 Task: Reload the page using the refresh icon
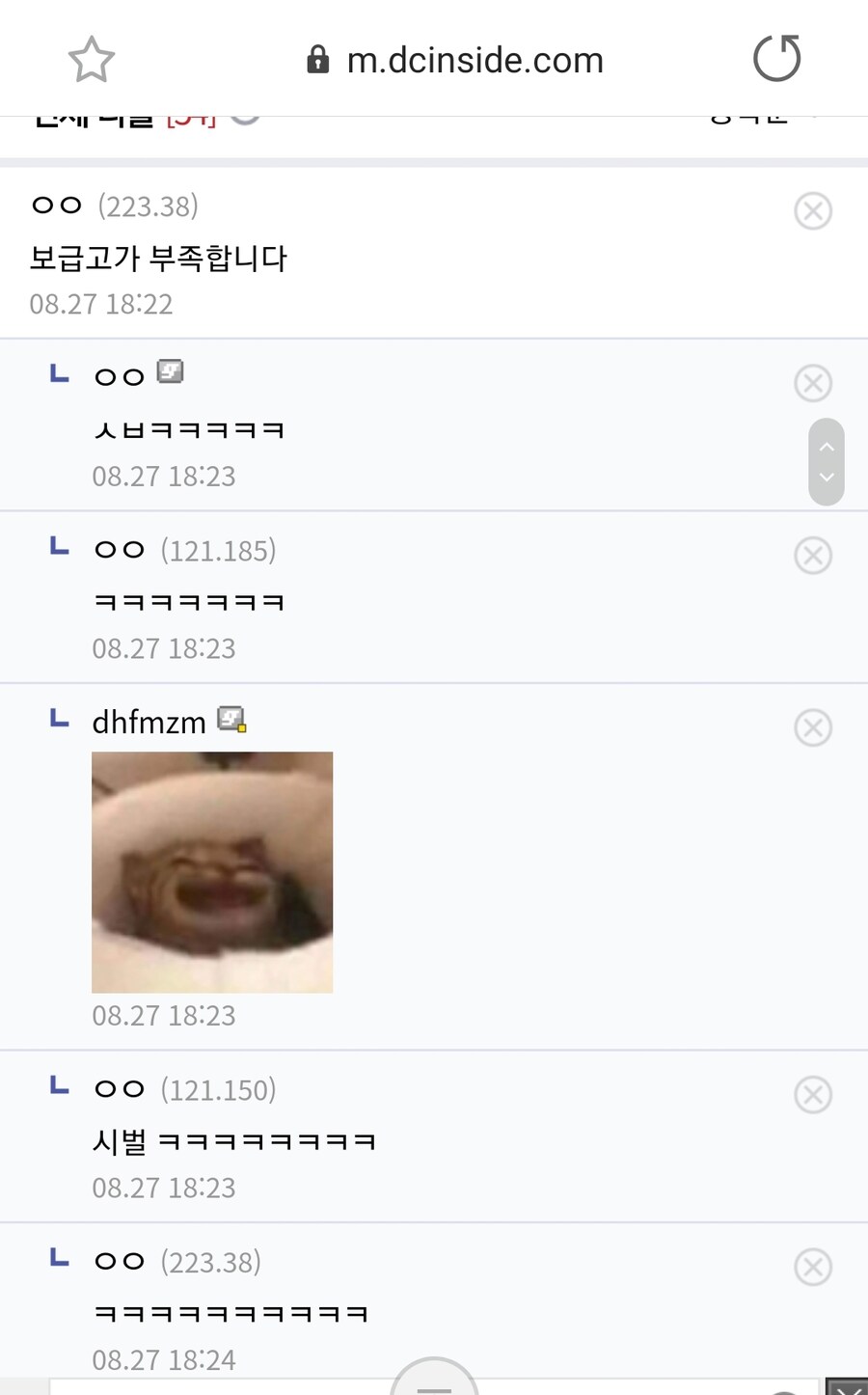point(776,58)
